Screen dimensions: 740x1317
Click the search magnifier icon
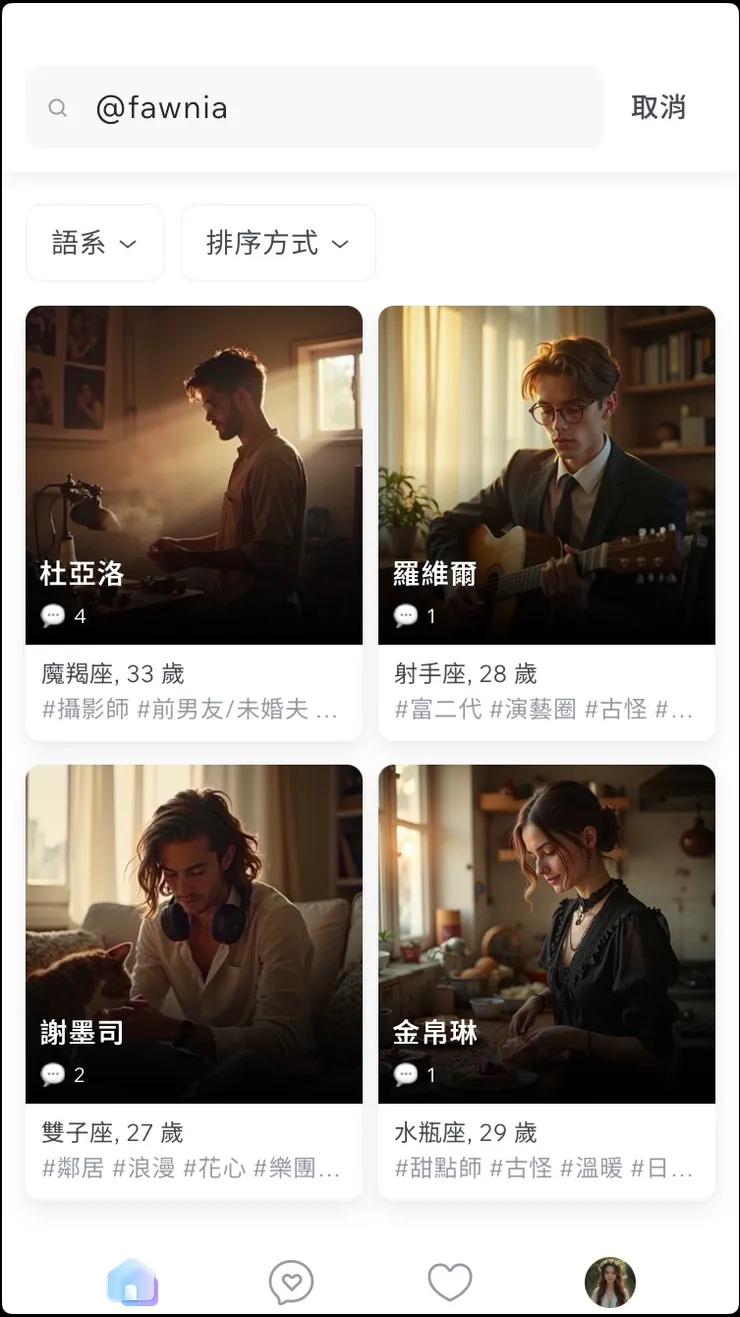[x=58, y=107]
